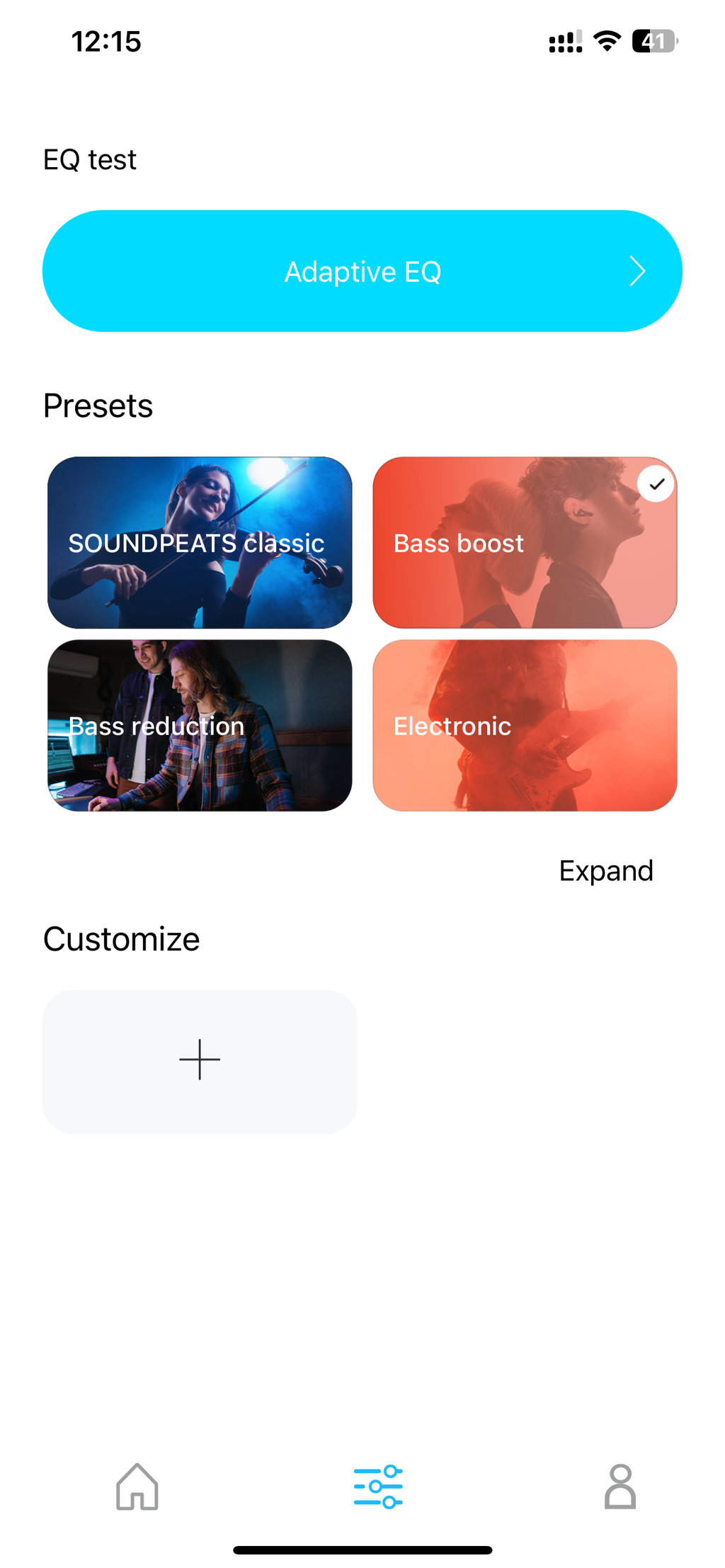Go to the Home tab
This screenshot has height=1568, width=725.
[x=137, y=1487]
